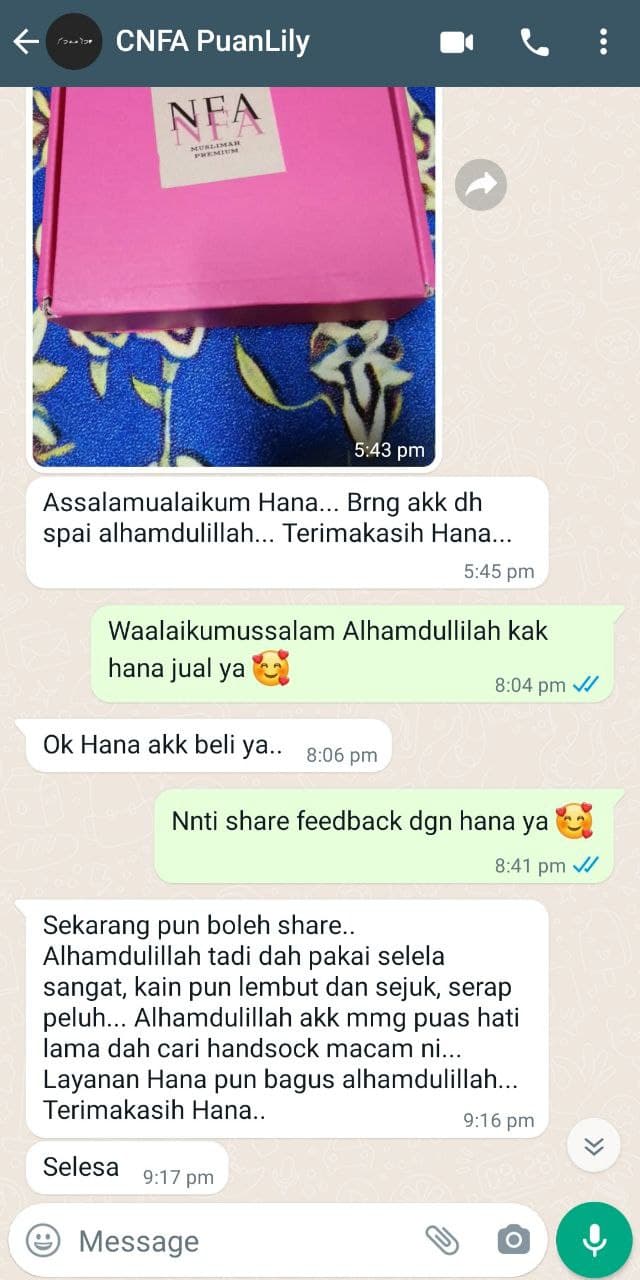Open the overflow menu

(x=603, y=42)
